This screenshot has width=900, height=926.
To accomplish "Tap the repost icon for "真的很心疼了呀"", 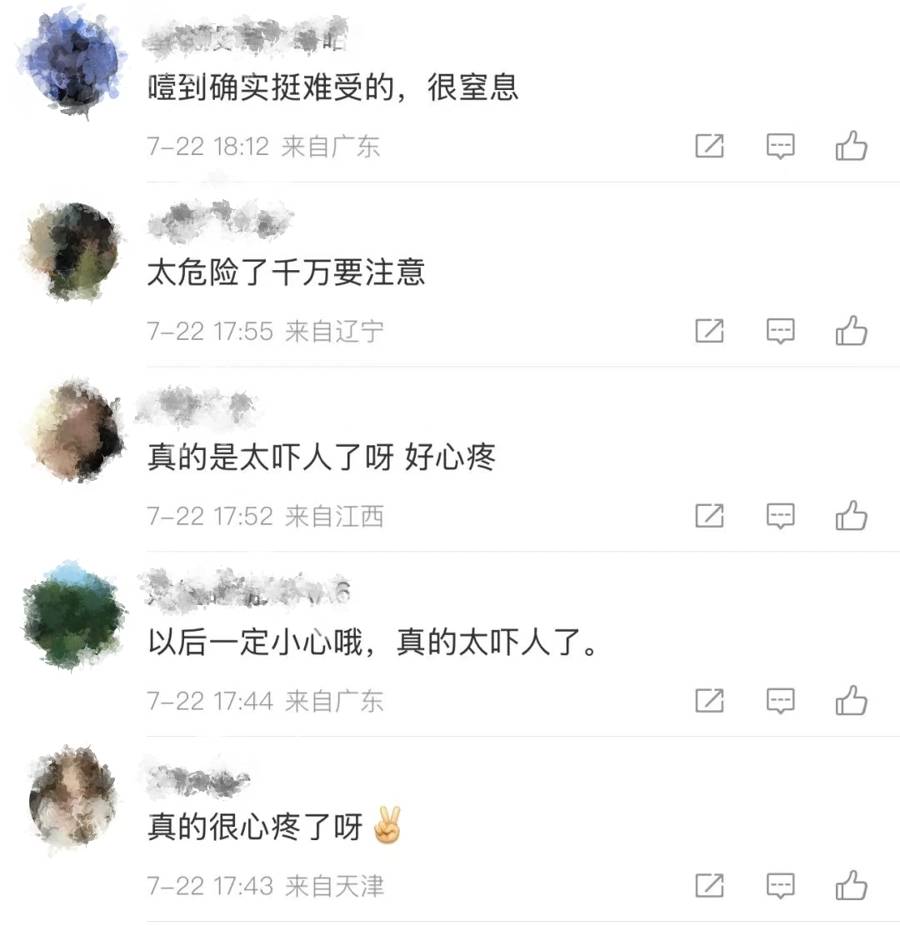I will [709, 885].
